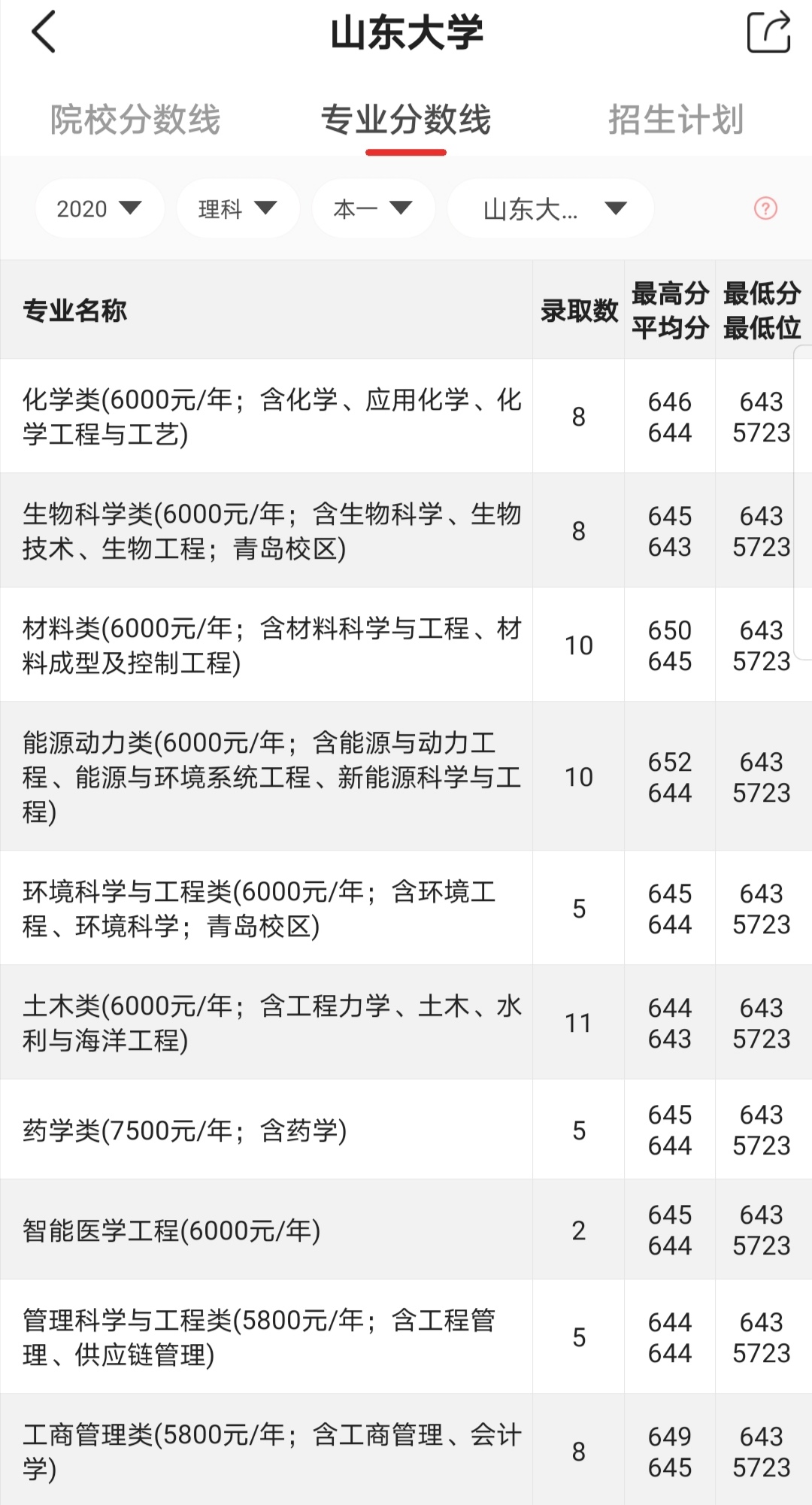The image size is (812, 1505).
Task: Go back using the top-left arrow
Action: (x=44, y=32)
